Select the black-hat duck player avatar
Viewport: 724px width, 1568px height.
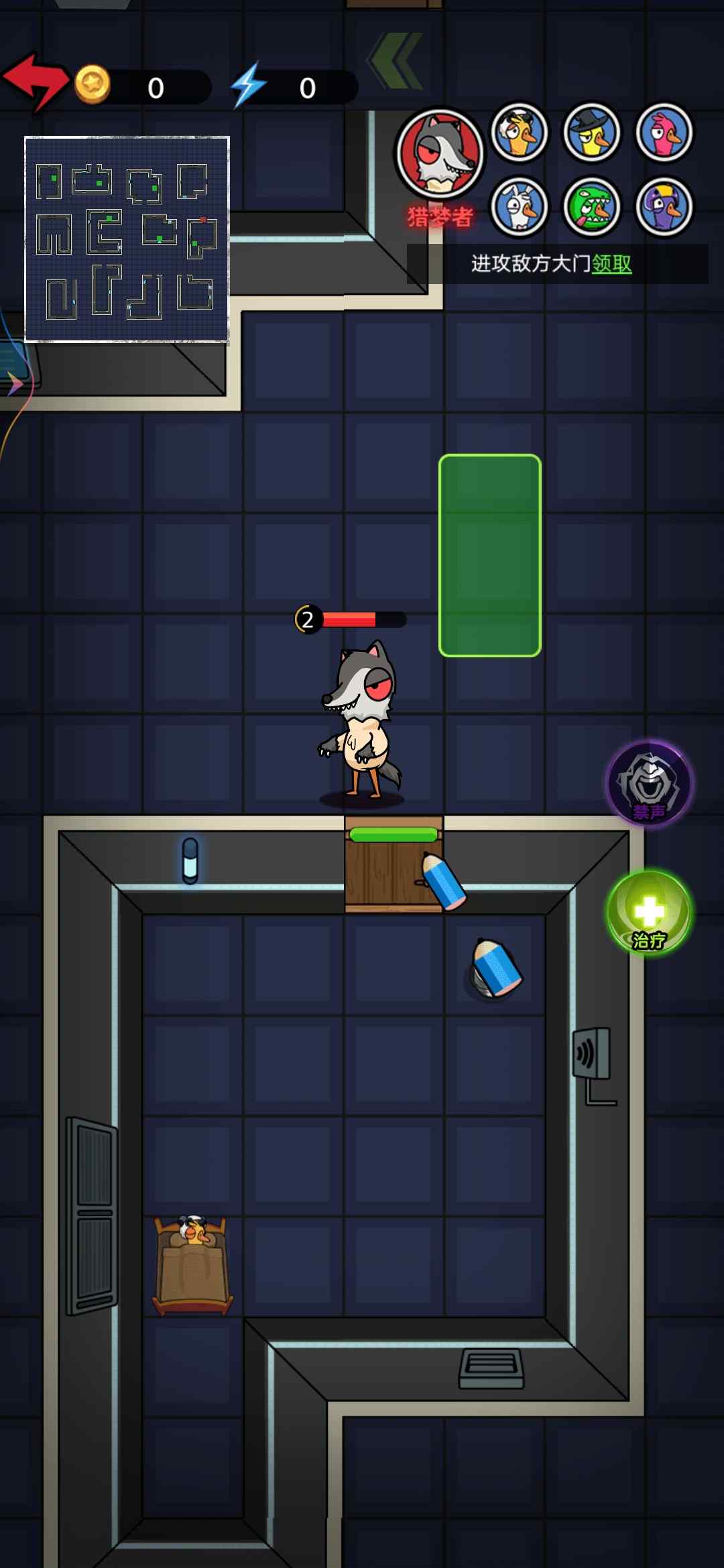[x=591, y=133]
